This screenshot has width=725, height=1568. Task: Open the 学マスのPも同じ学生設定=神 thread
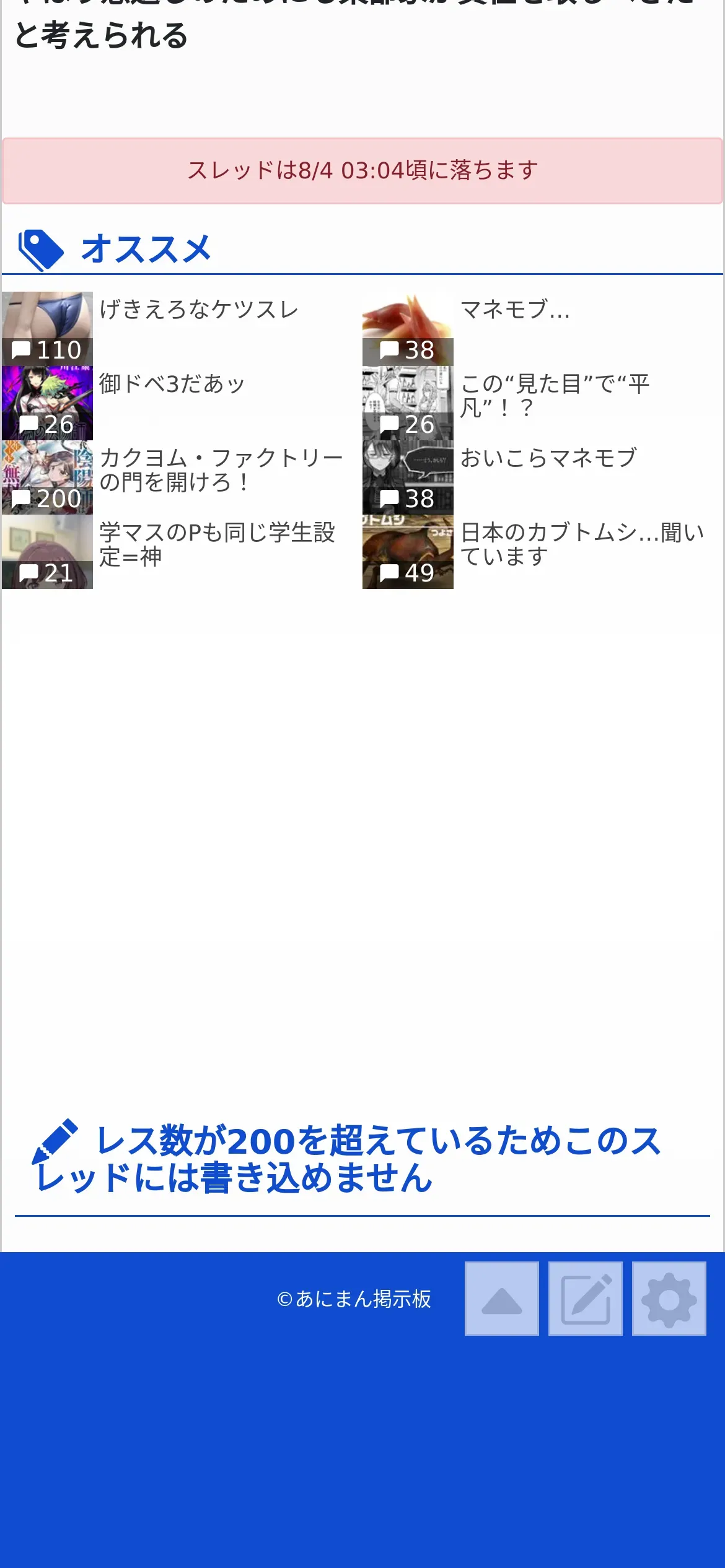pos(217,544)
